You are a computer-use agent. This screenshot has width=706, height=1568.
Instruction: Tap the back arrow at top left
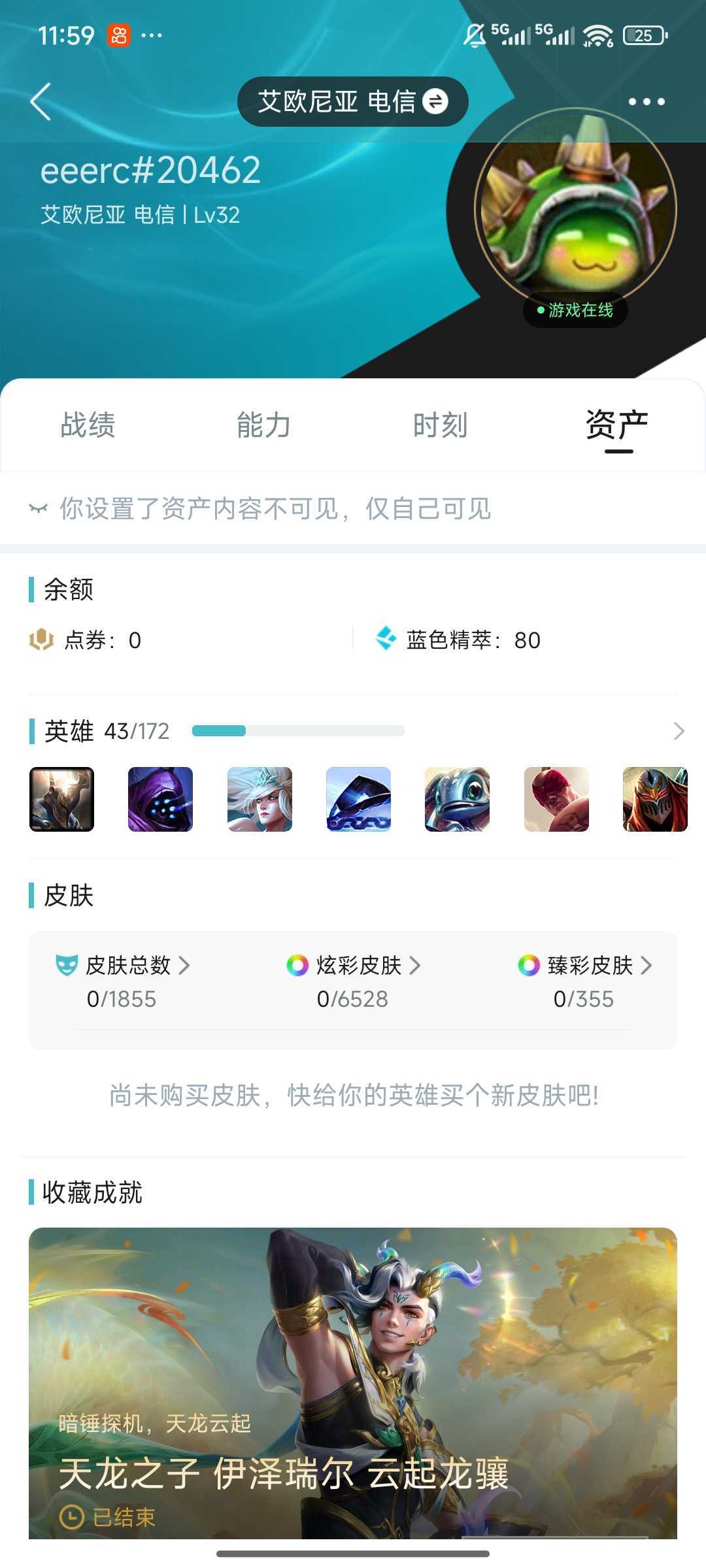pyautogui.click(x=41, y=103)
